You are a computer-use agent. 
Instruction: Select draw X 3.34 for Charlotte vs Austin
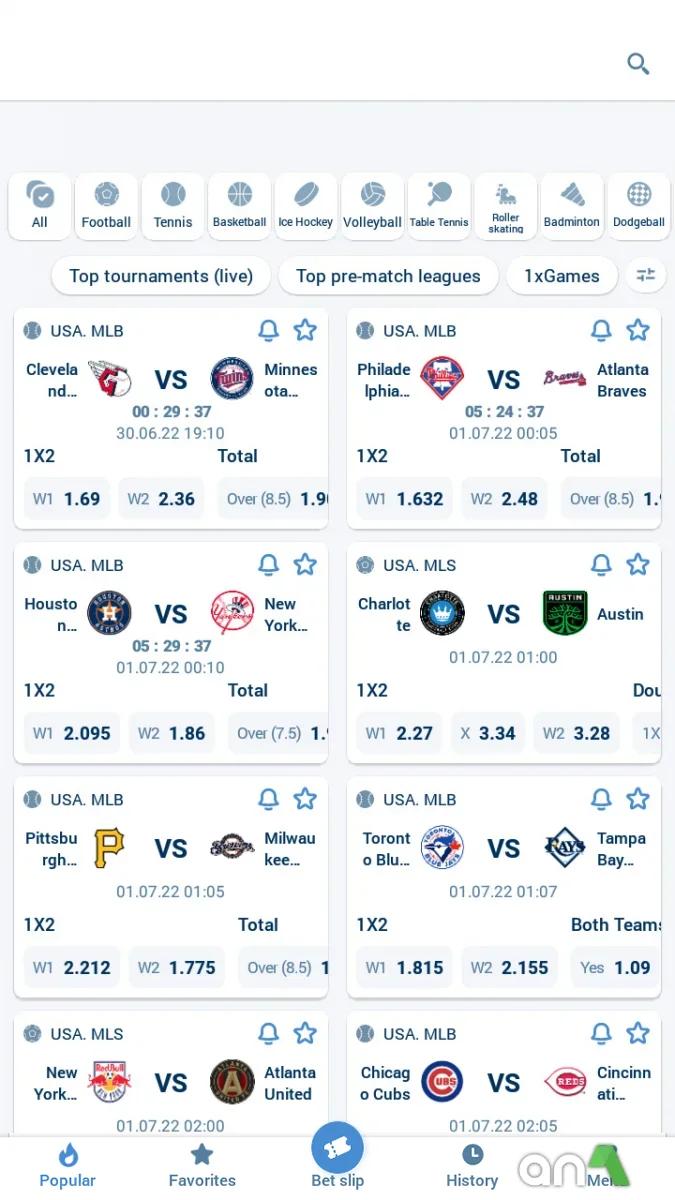click(x=487, y=733)
